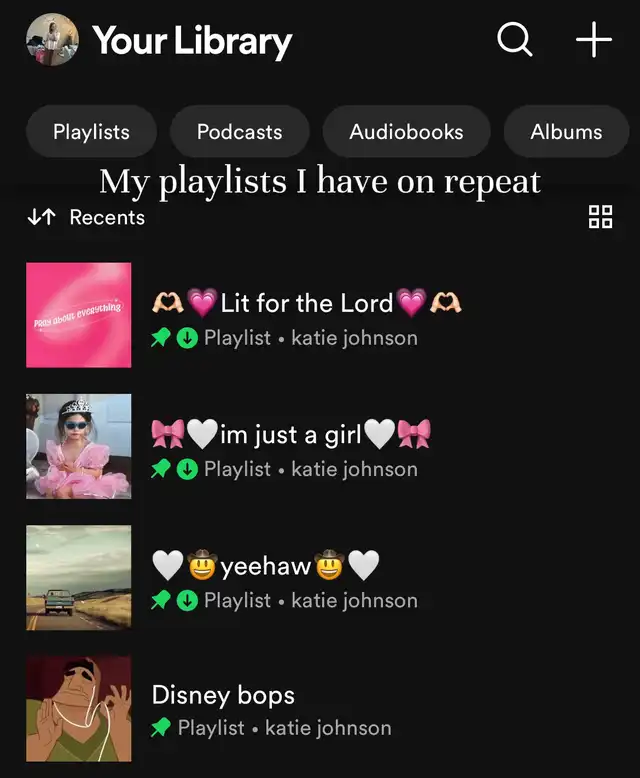Tap the plus icon to create new
The height and width of the screenshot is (778, 640).
point(593,41)
